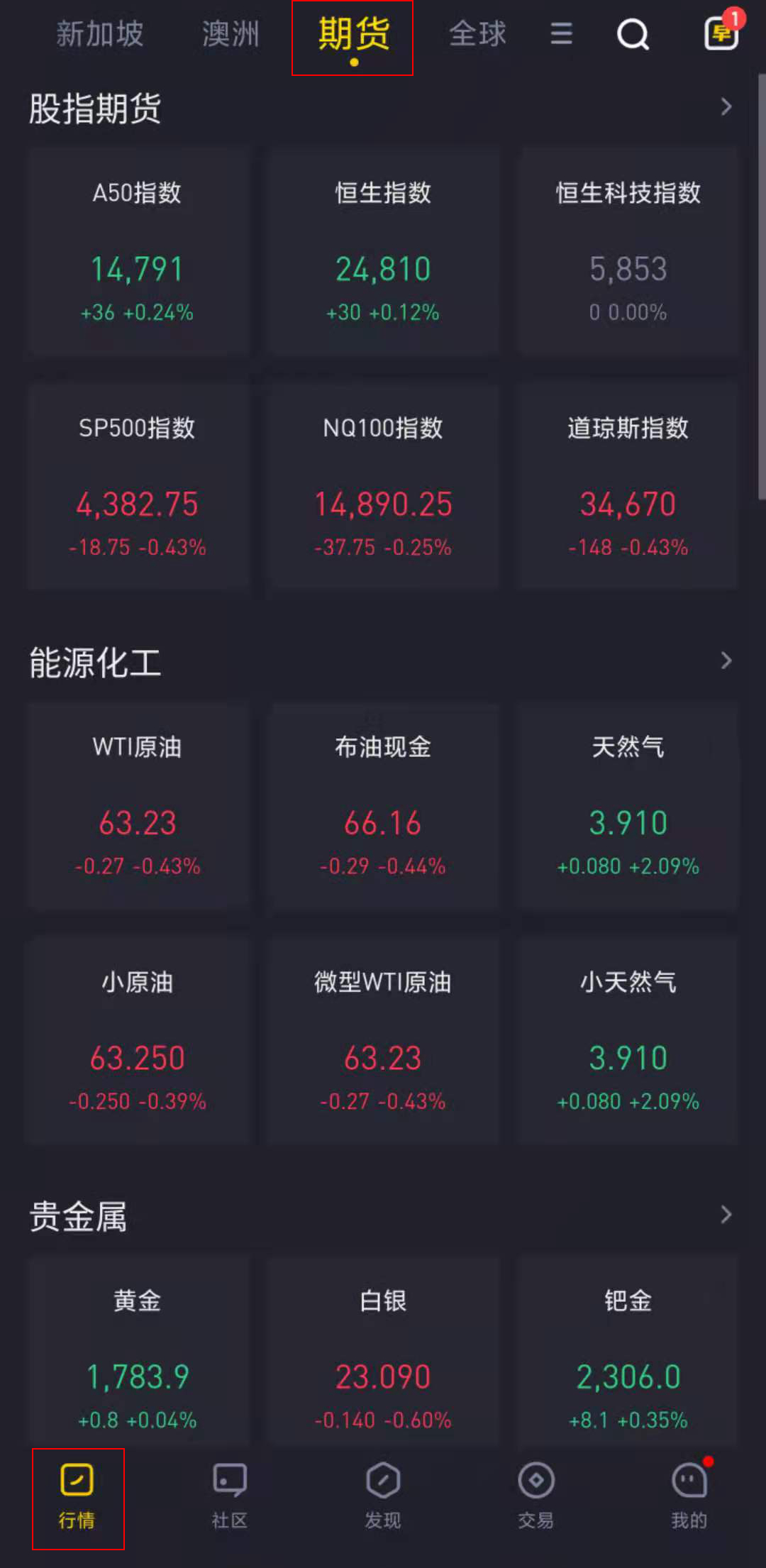
Task: Open the 黄金 futures card
Action: 138,1354
